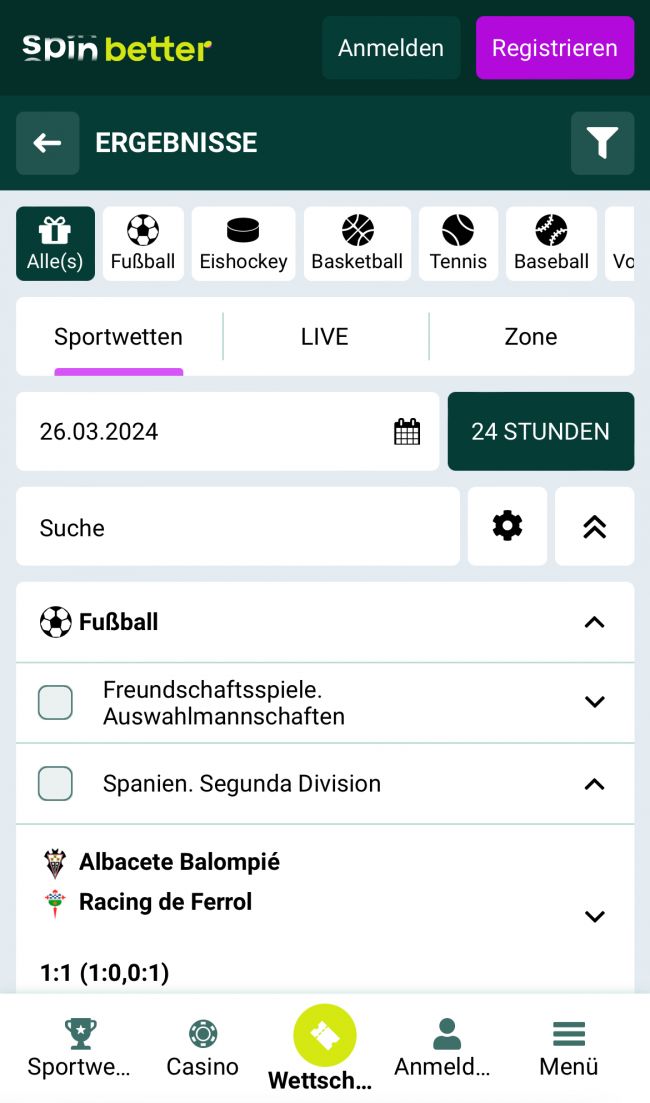The image size is (650, 1103).
Task: Select the Baseball sport chip
Action: [551, 243]
